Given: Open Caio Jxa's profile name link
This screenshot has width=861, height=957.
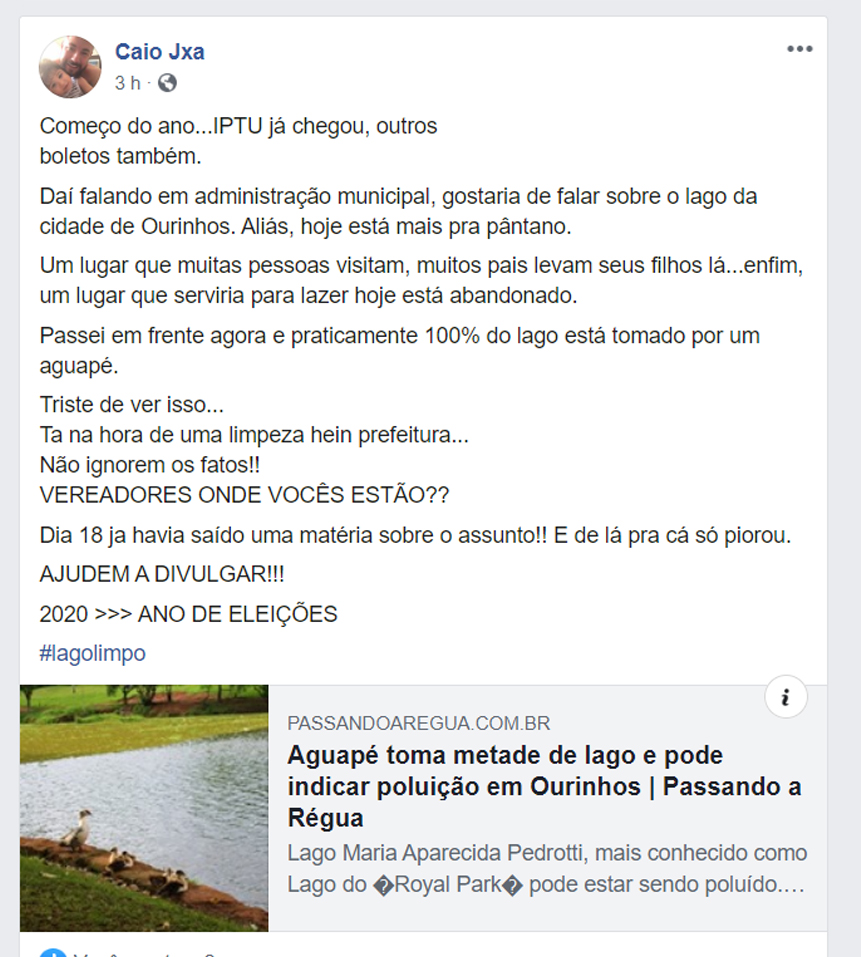Looking at the screenshot, I should (x=159, y=52).
